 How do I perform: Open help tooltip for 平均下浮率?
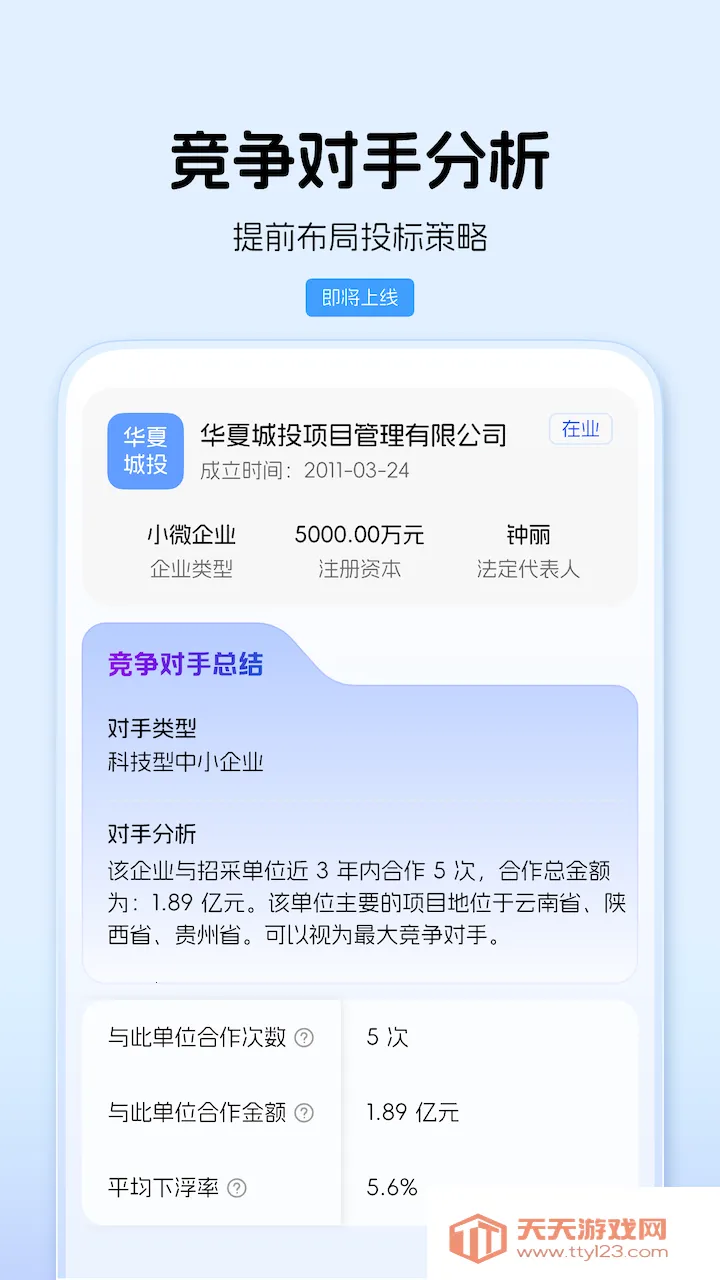tap(240, 1188)
